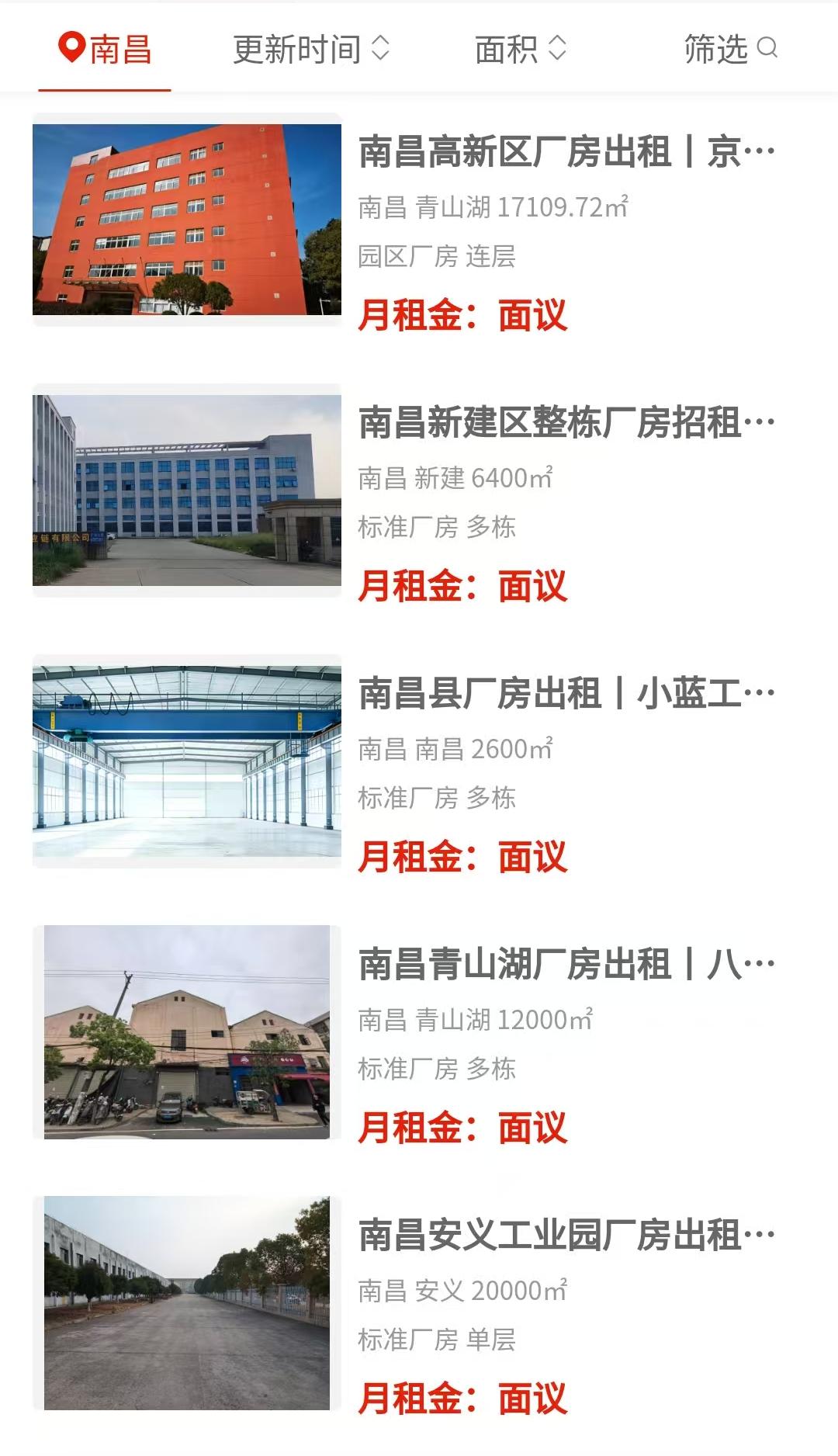The image size is (838, 1456).
Task: View photo of the 青山湖 12000㎡ factory
Action: [x=187, y=1031]
